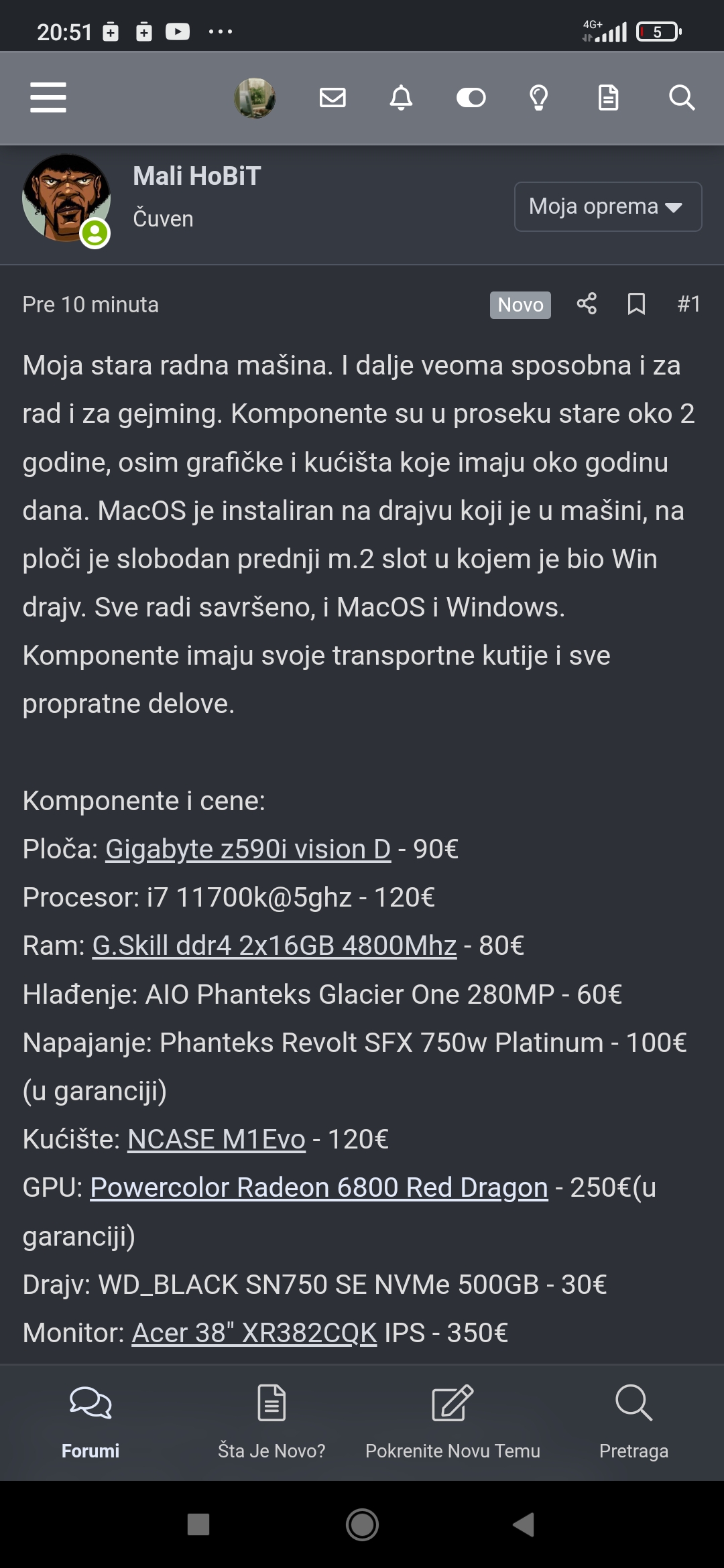Open the Powercolor Radeon 6800 Red Dragon link
The image size is (724, 1568).
point(318,1187)
